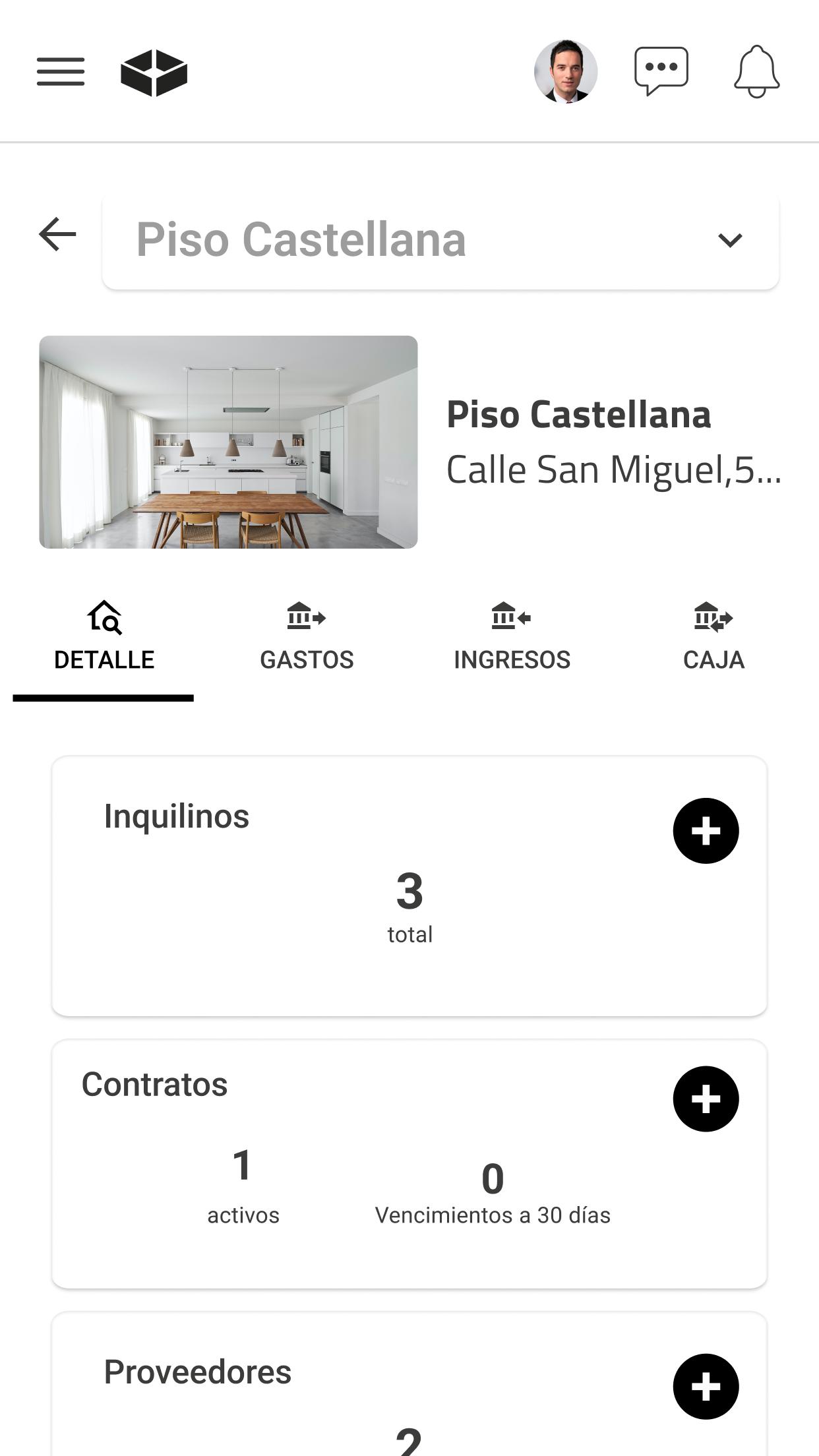Open the chat messages icon

point(661,71)
